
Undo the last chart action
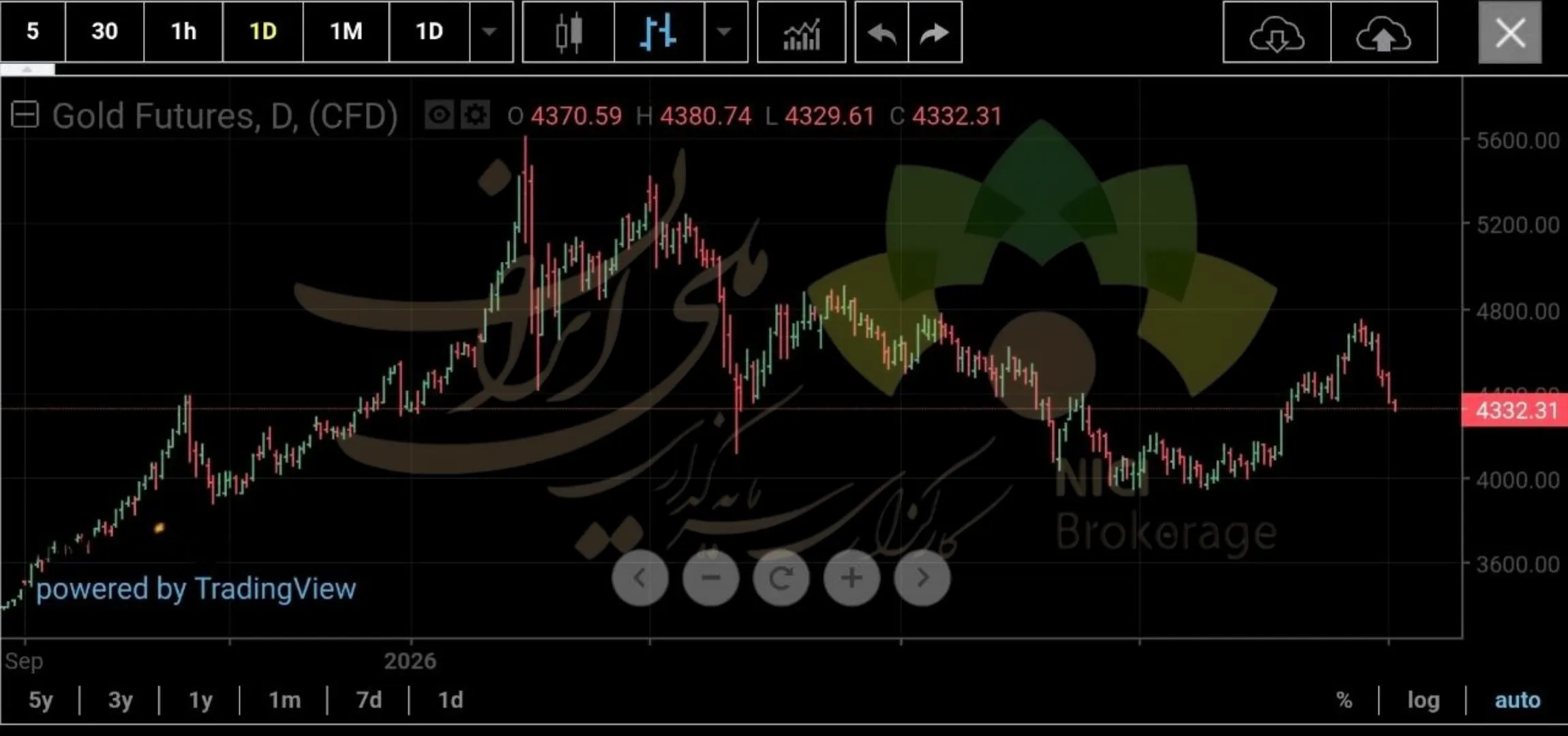[881, 32]
